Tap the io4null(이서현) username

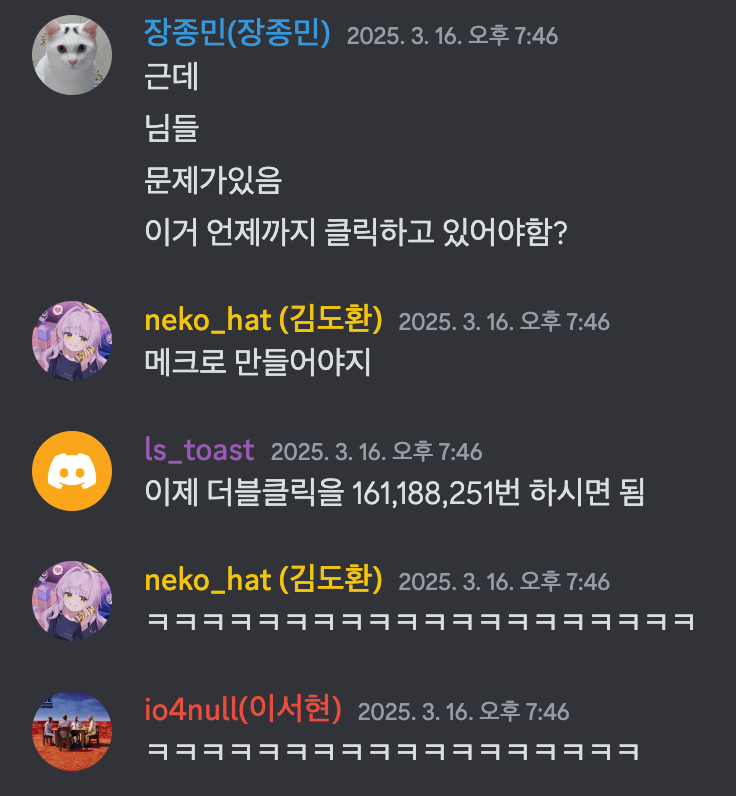(x=243, y=710)
